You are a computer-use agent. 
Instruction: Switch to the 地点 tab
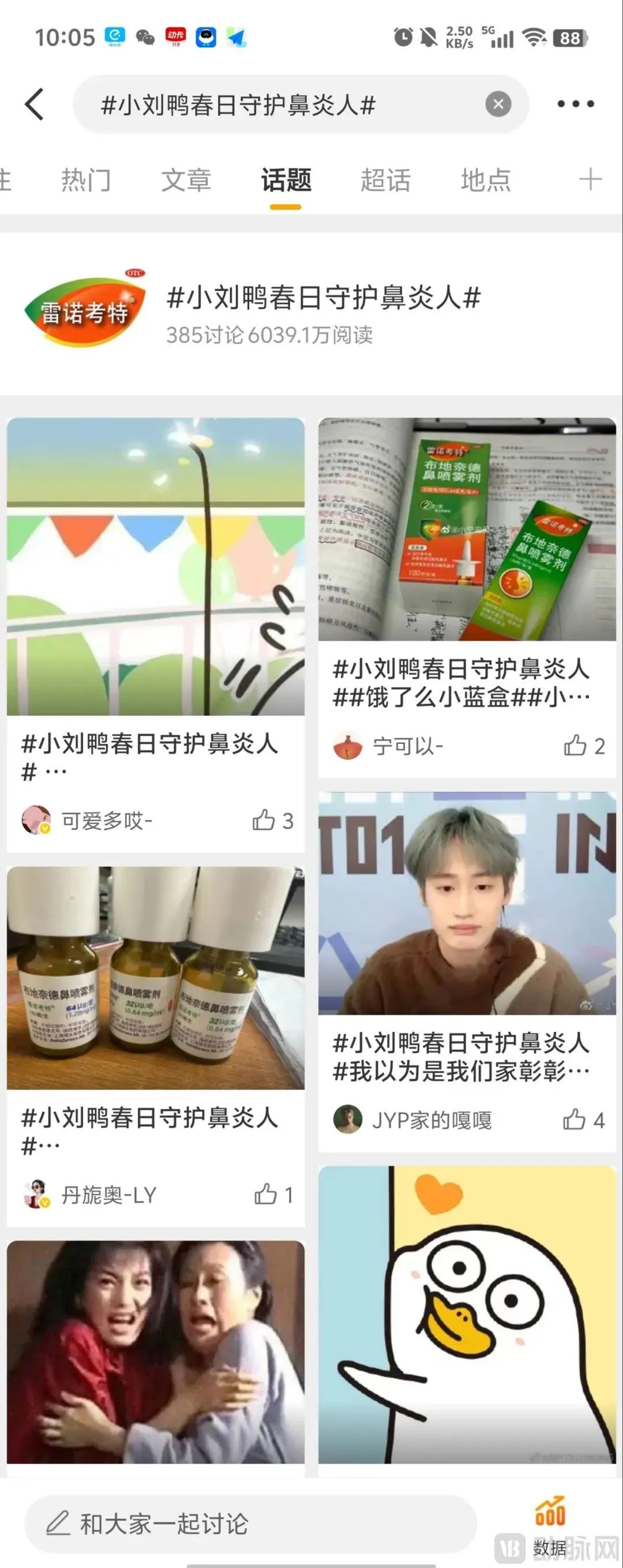[485, 180]
